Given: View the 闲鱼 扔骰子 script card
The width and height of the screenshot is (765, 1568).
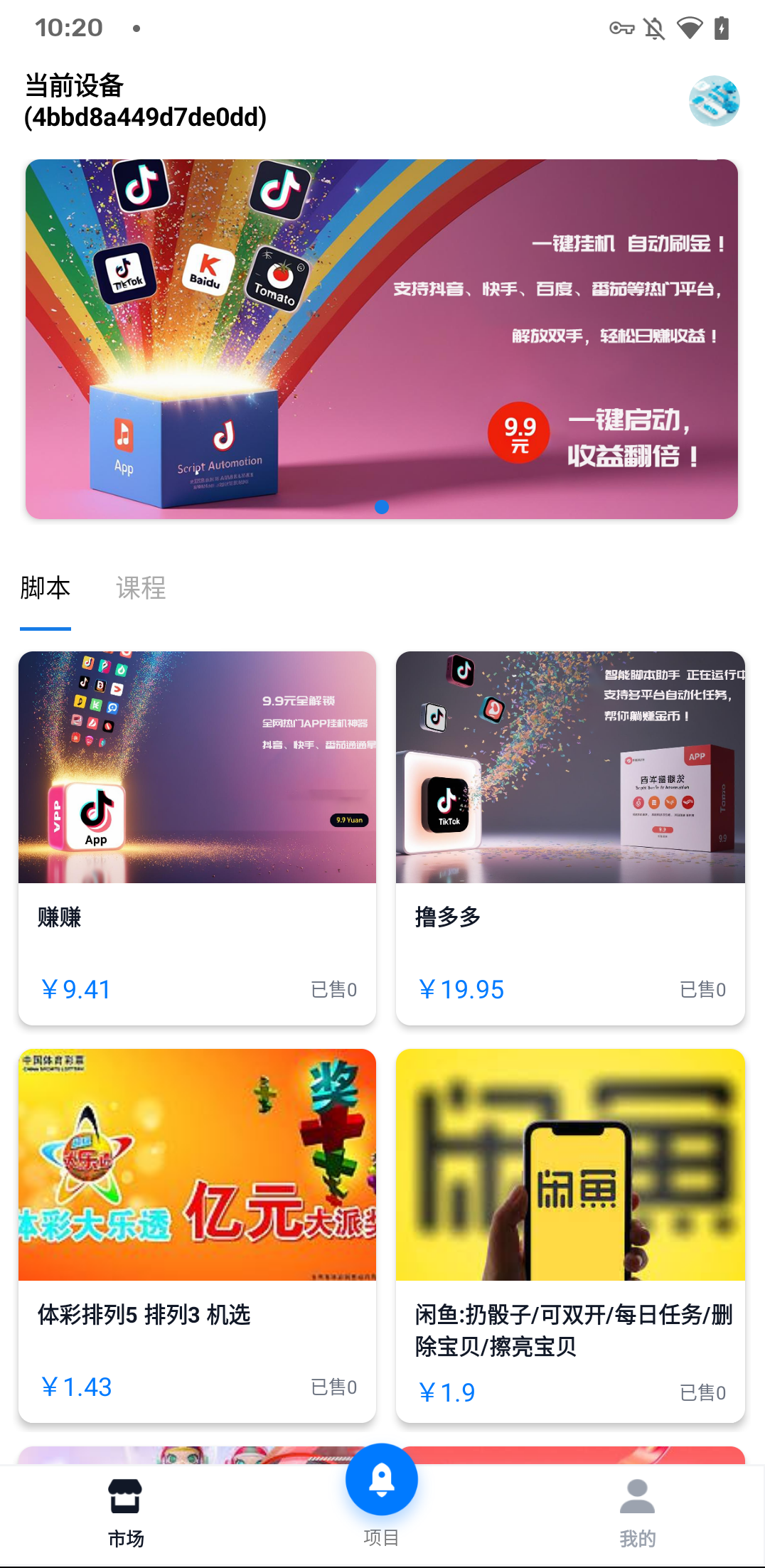Looking at the screenshot, I should [x=570, y=1235].
